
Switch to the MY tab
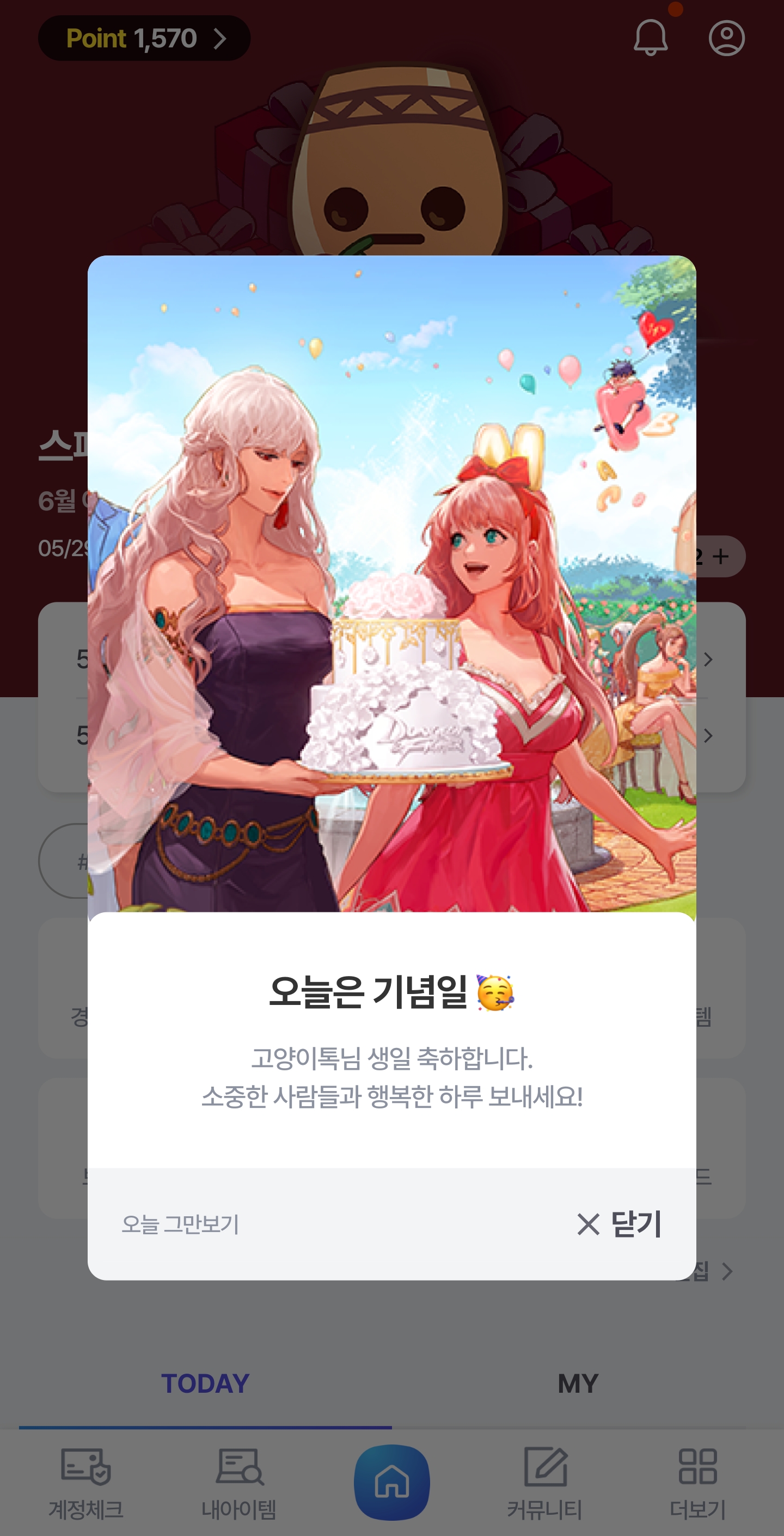(578, 1383)
